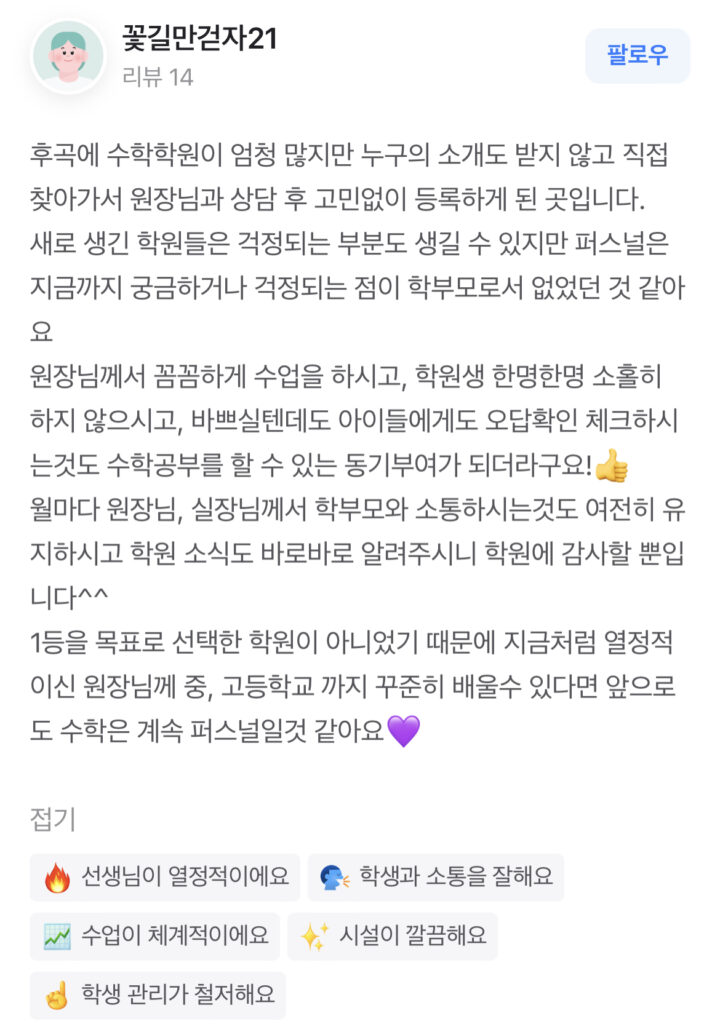Follow reviewer 꽃길만걷자21

pos(637,56)
